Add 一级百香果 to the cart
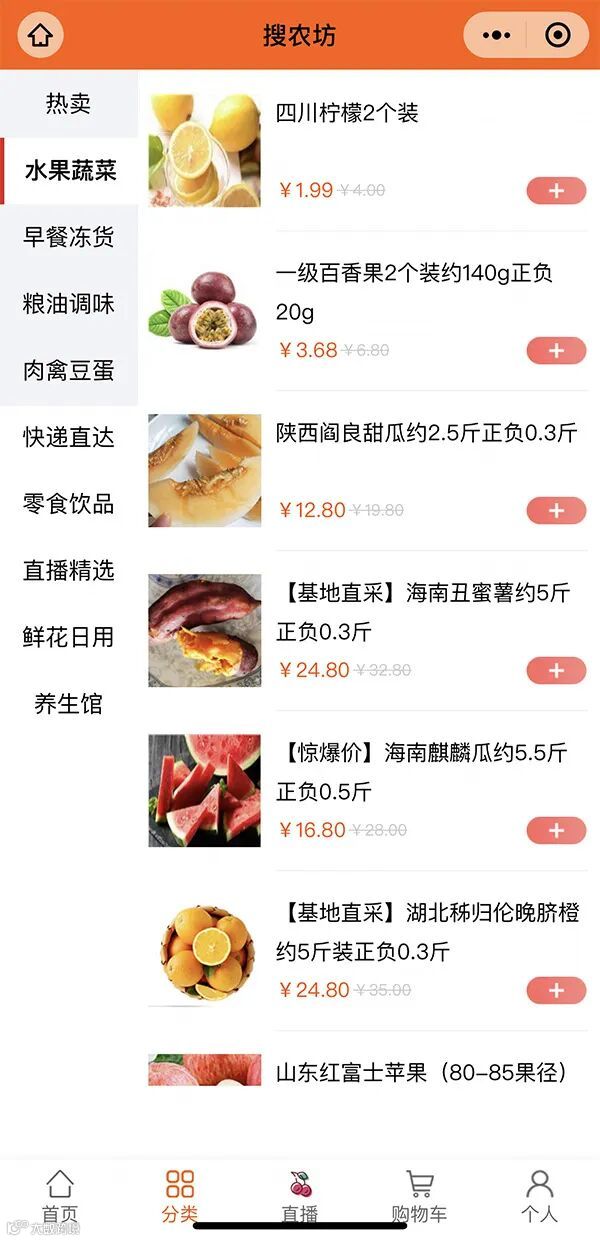Screen dimensions: 600x1241 [556, 351]
